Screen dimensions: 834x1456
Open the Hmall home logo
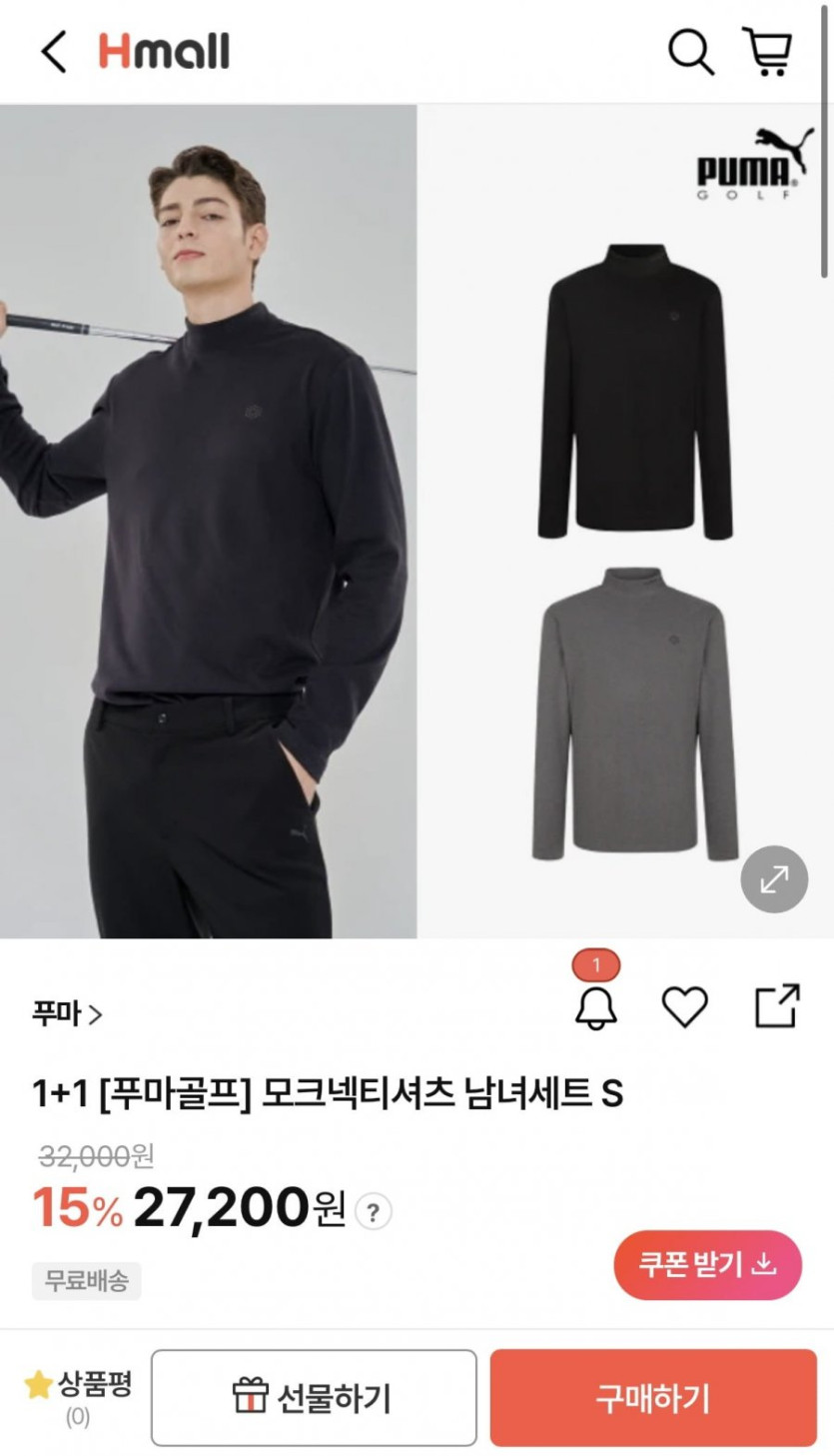(x=164, y=52)
